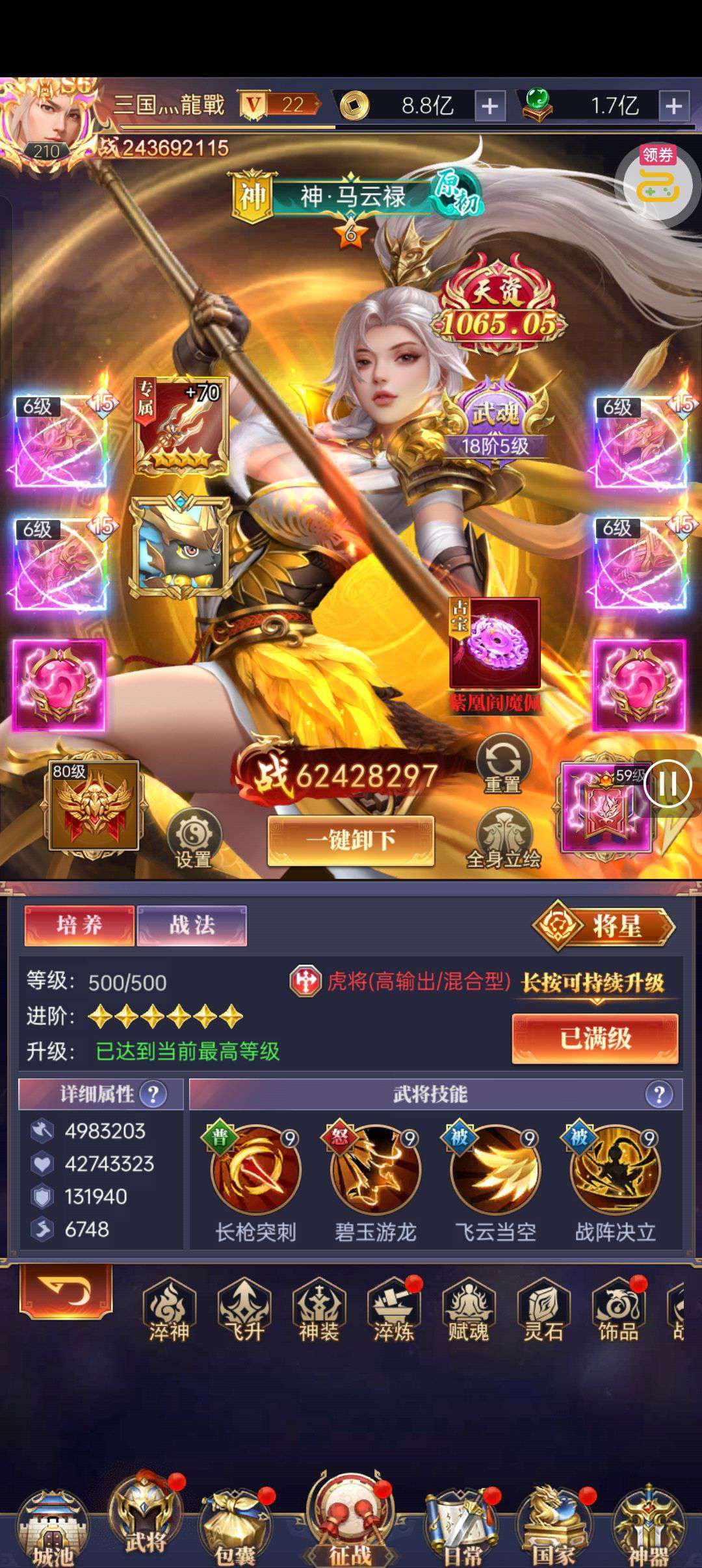Tap the 重置 reset icon

[x=503, y=764]
